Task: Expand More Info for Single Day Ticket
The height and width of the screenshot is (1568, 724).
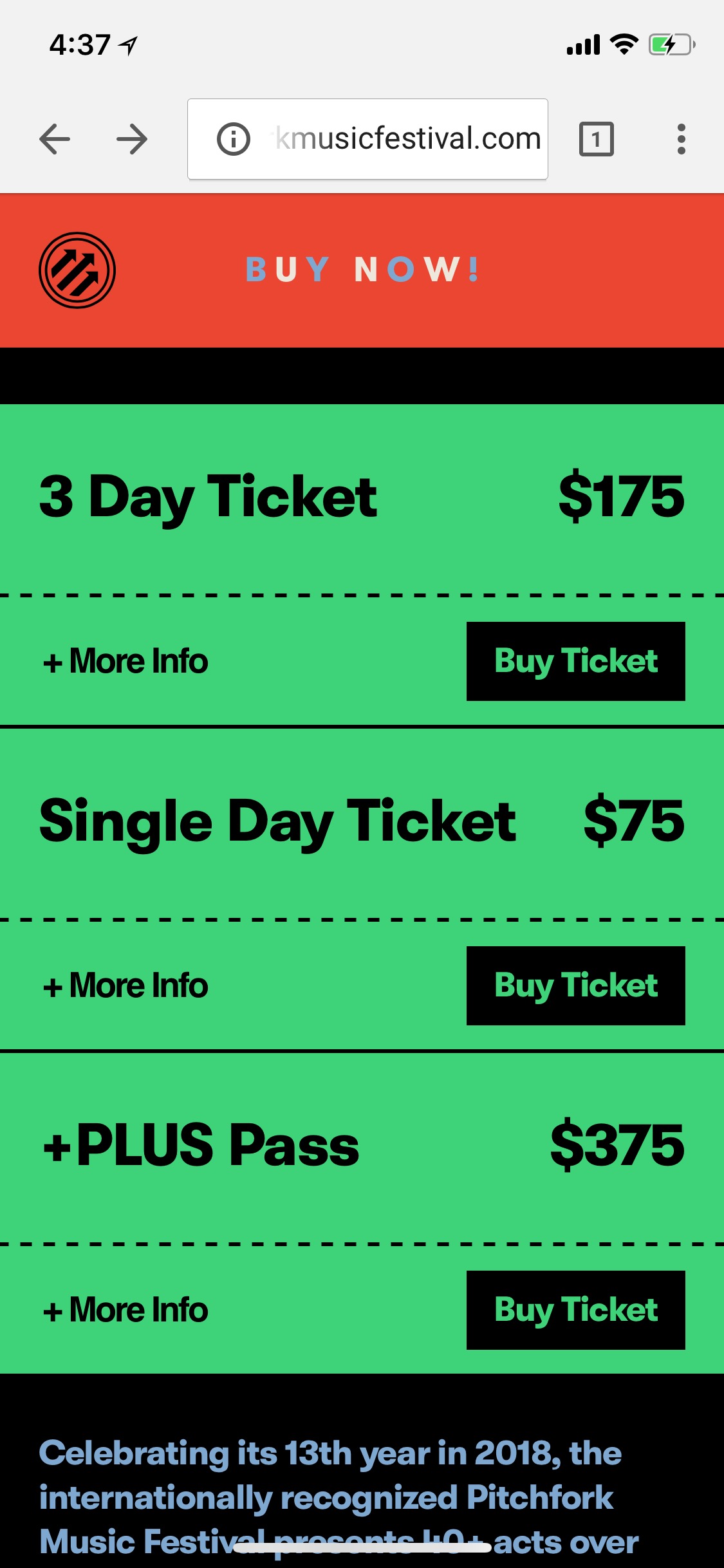Action: [x=125, y=985]
